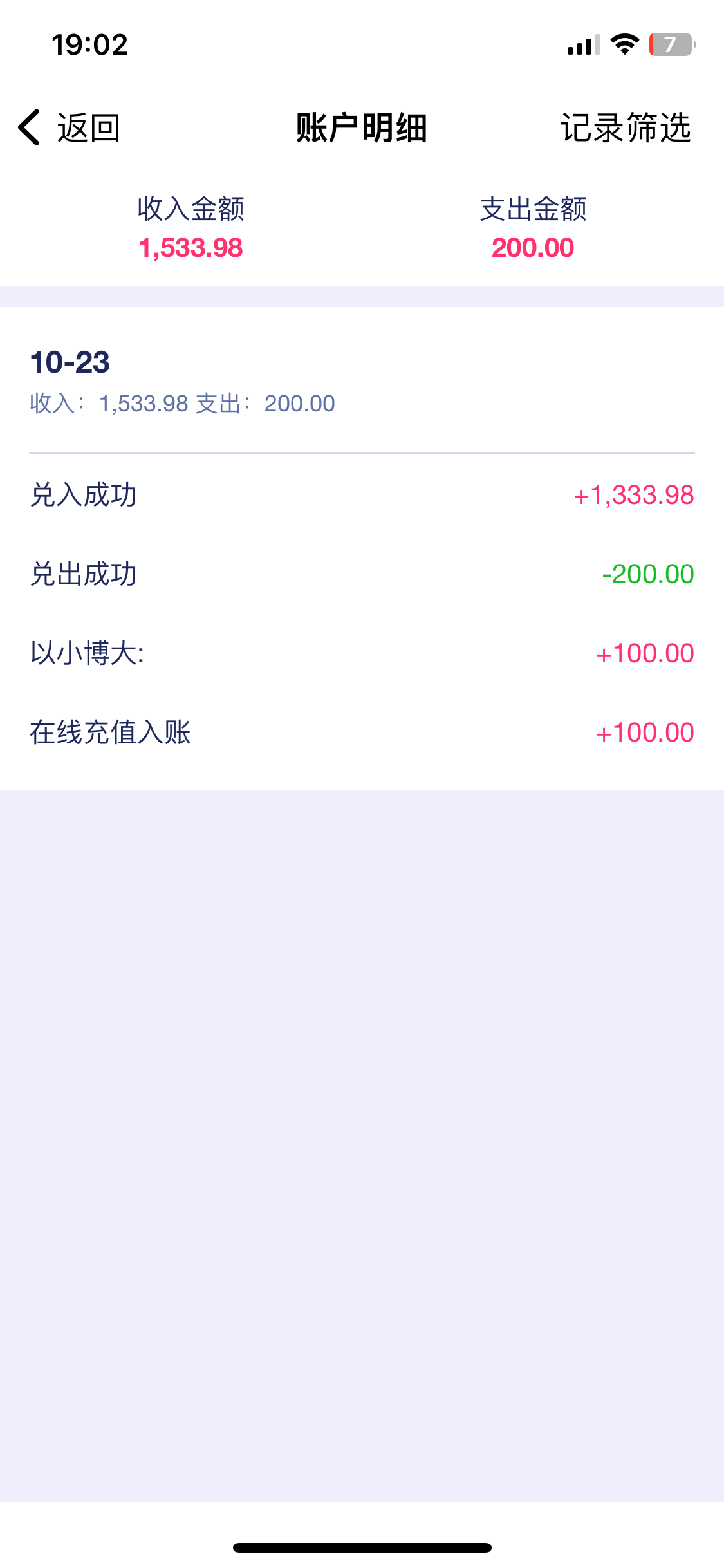
Task: View the 在线充值入账 record details
Action: [x=362, y=733]
